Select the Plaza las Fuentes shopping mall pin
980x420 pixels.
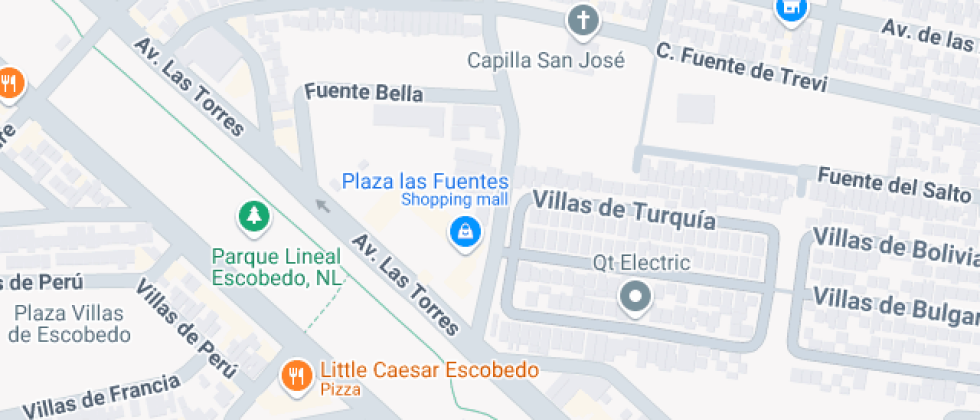click(465, 232)
